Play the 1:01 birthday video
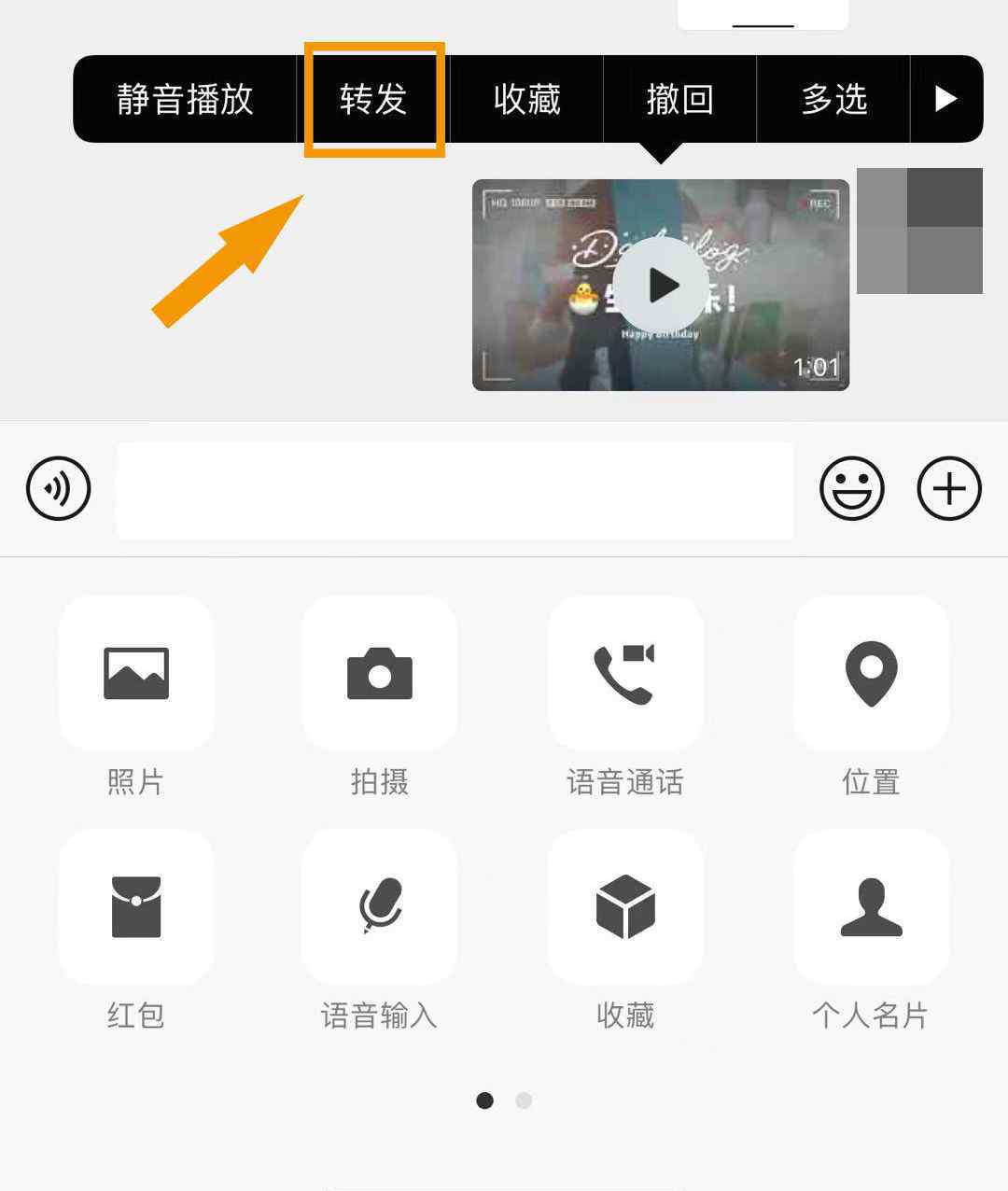1008x1191 pixels. 661,286
